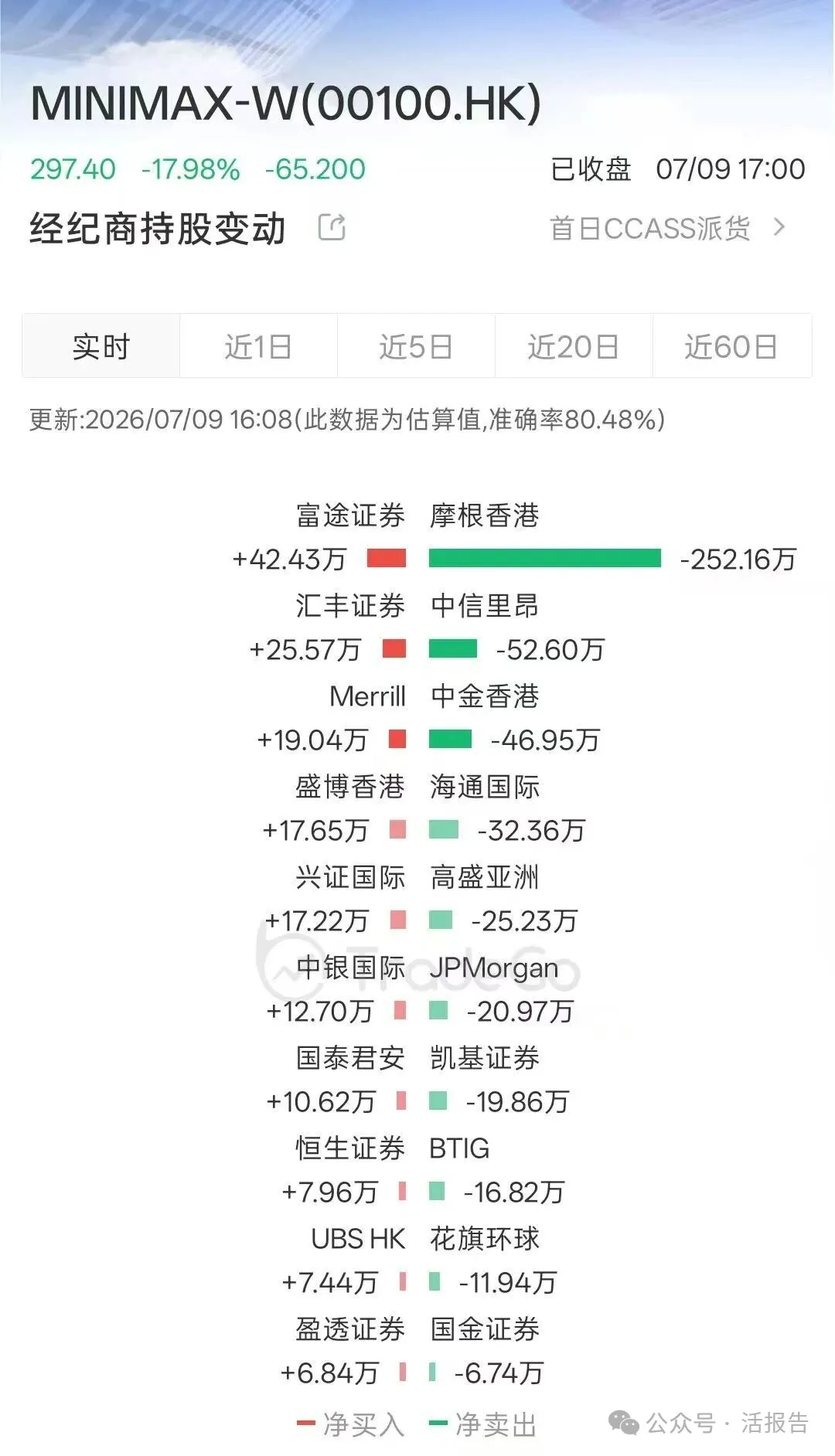
Task: Show the 近60日 period
Action: pos(731,346)
